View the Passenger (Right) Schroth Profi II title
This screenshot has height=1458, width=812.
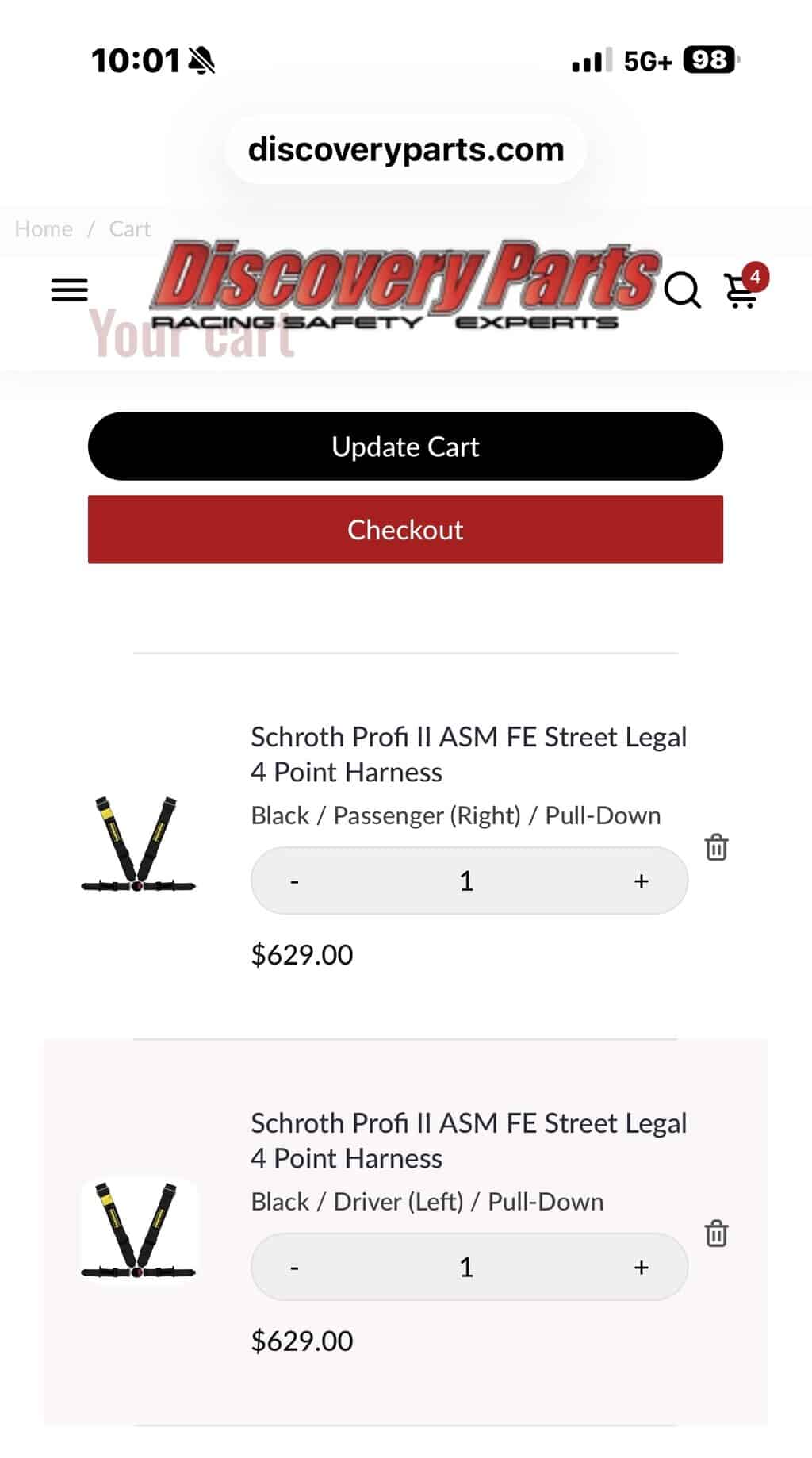[468, 754]
